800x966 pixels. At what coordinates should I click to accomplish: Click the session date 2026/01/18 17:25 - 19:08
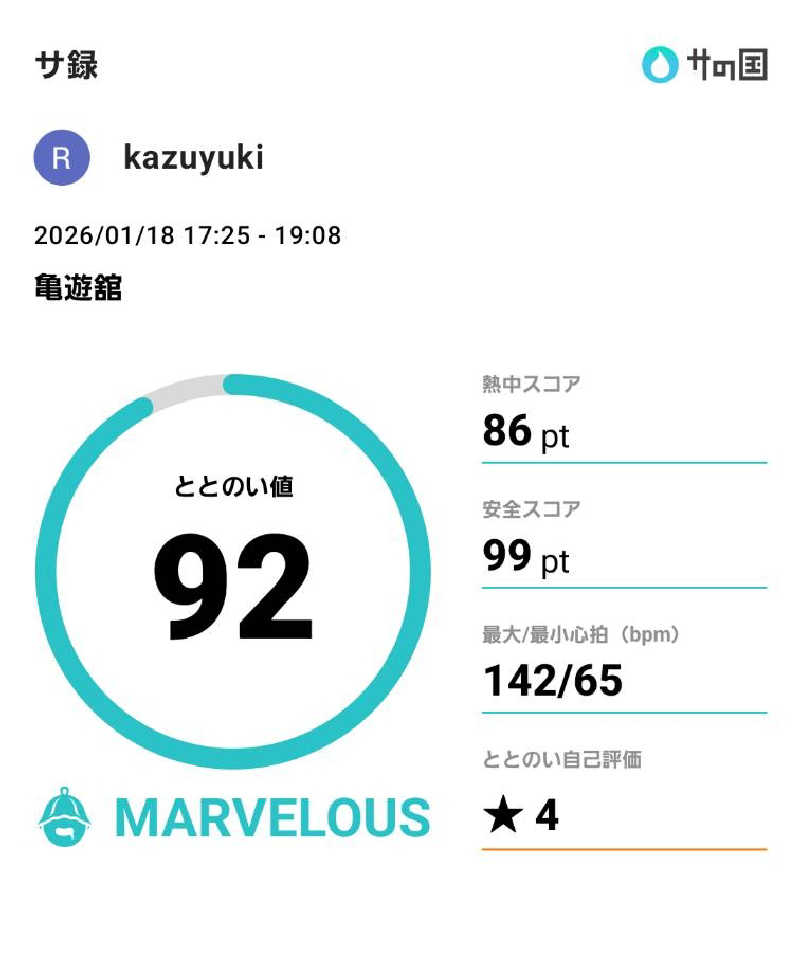click(x=187, y=236)
